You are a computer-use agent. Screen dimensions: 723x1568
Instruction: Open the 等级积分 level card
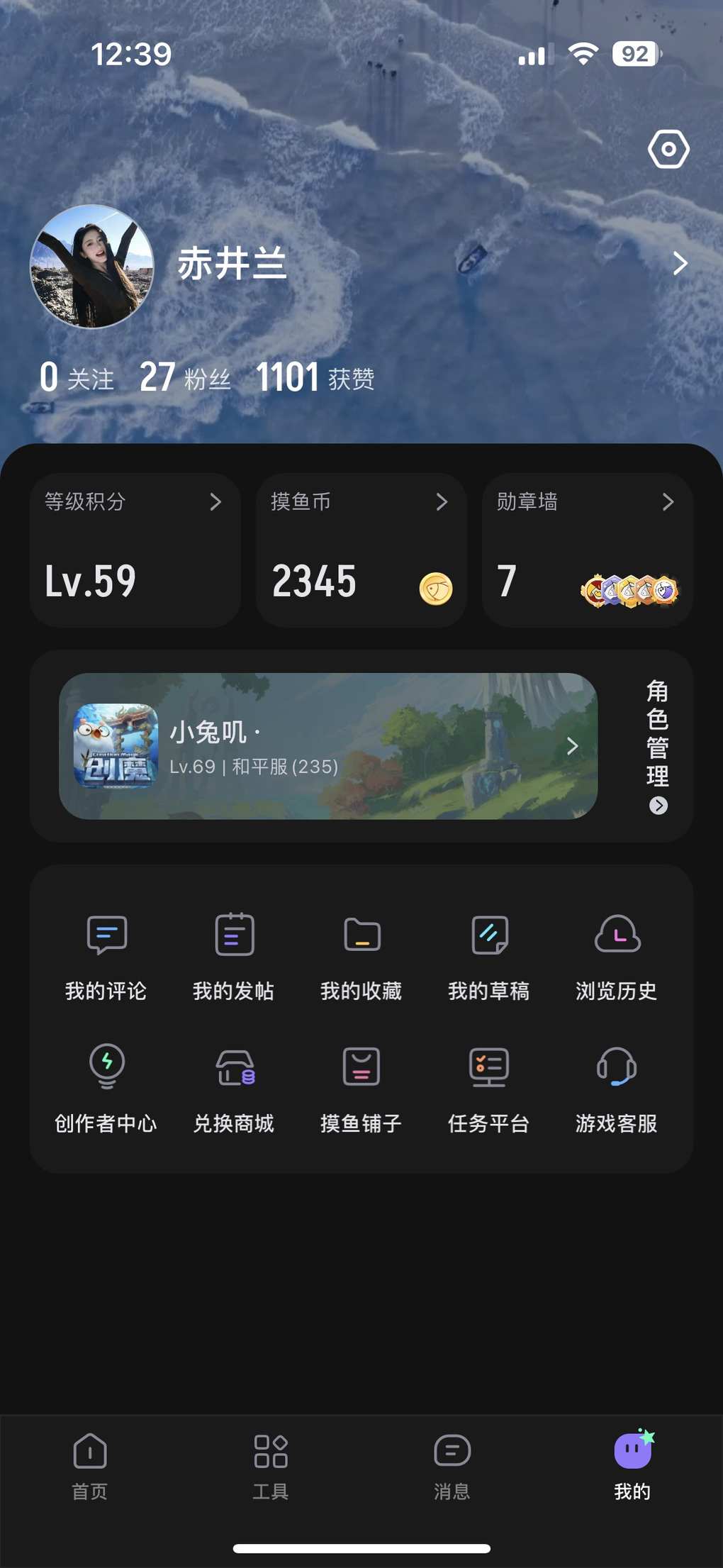click(135, 550)
